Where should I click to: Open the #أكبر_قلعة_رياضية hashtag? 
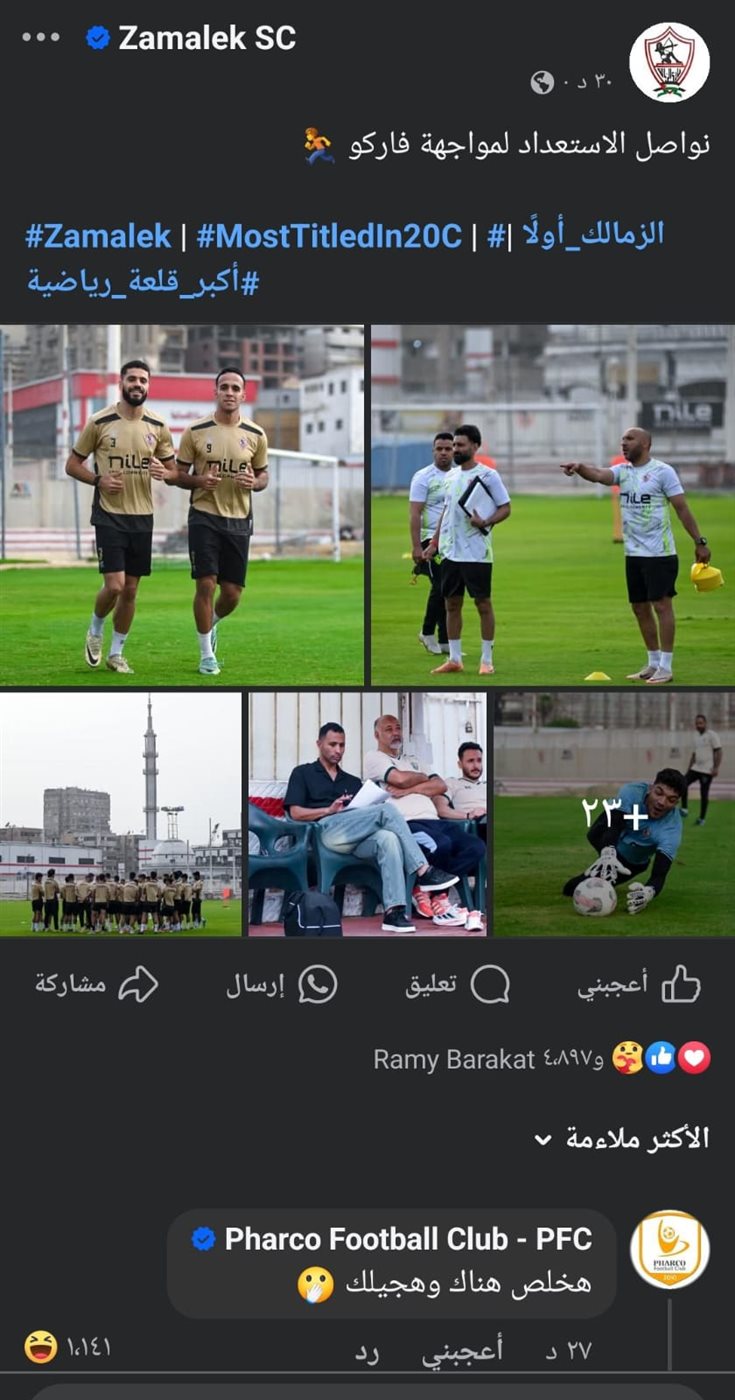pyautogui.click(x=143, y=282)
